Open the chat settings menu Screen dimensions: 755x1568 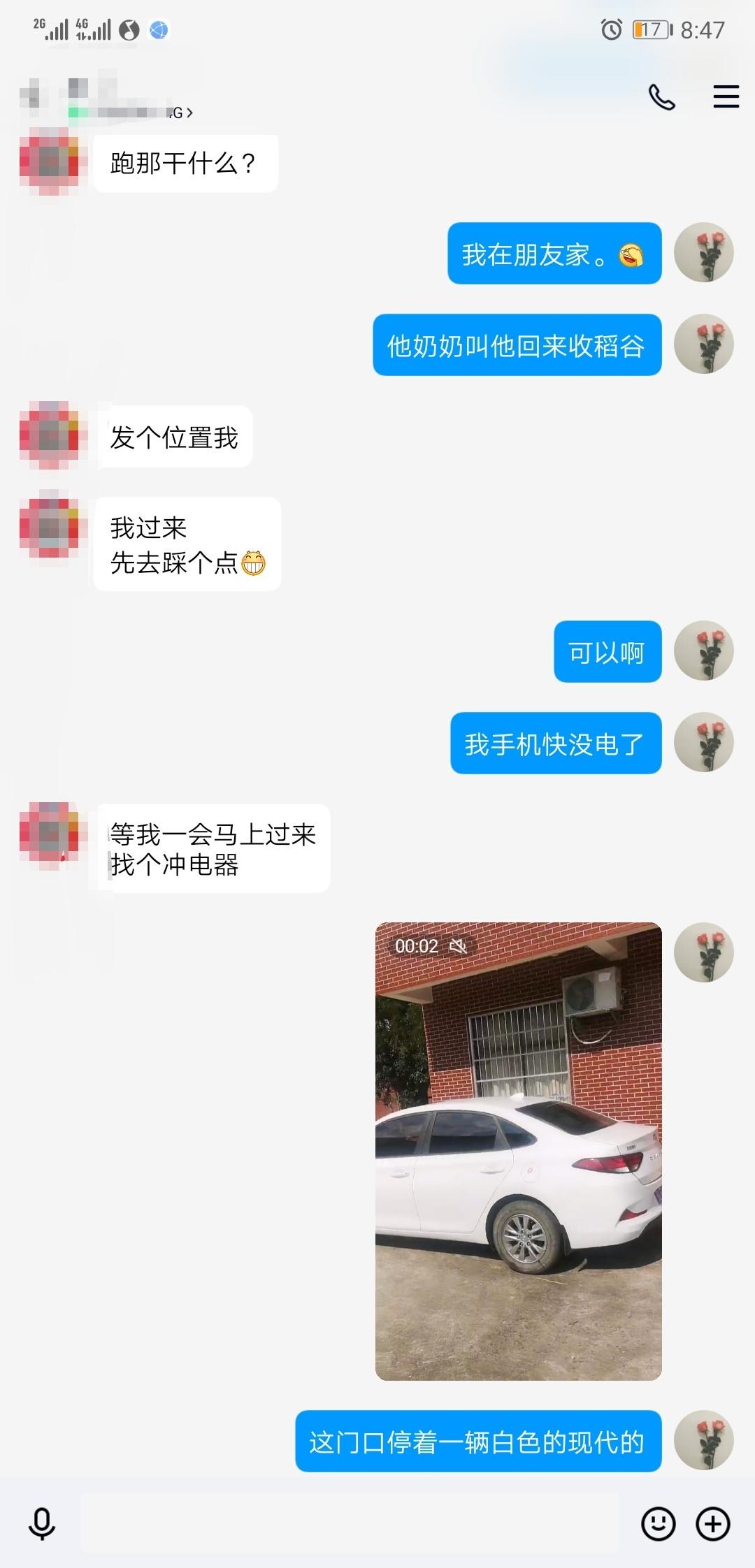click(726, 96)
